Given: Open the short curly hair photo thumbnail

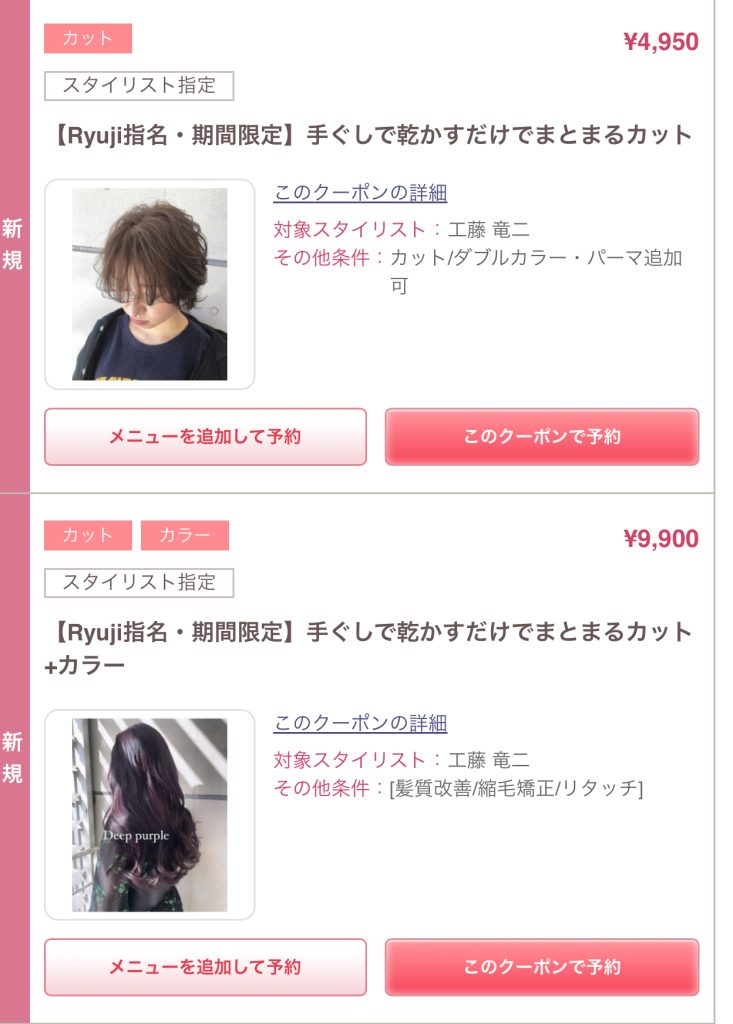Looking at the screenshot, I should tap(150, 284).
